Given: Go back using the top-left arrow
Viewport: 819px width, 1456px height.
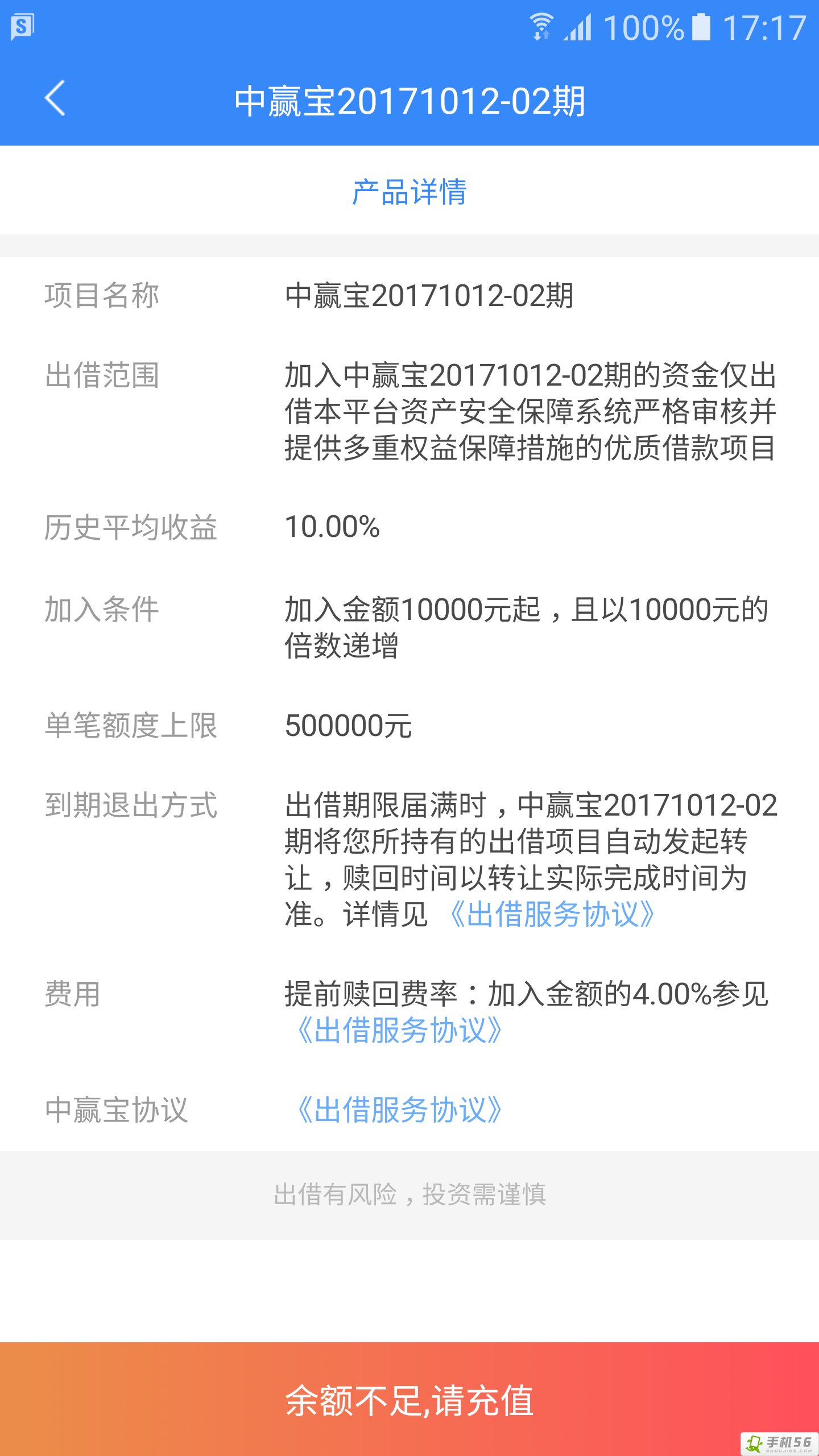Looking at the screenshot, I should point(55,98).
